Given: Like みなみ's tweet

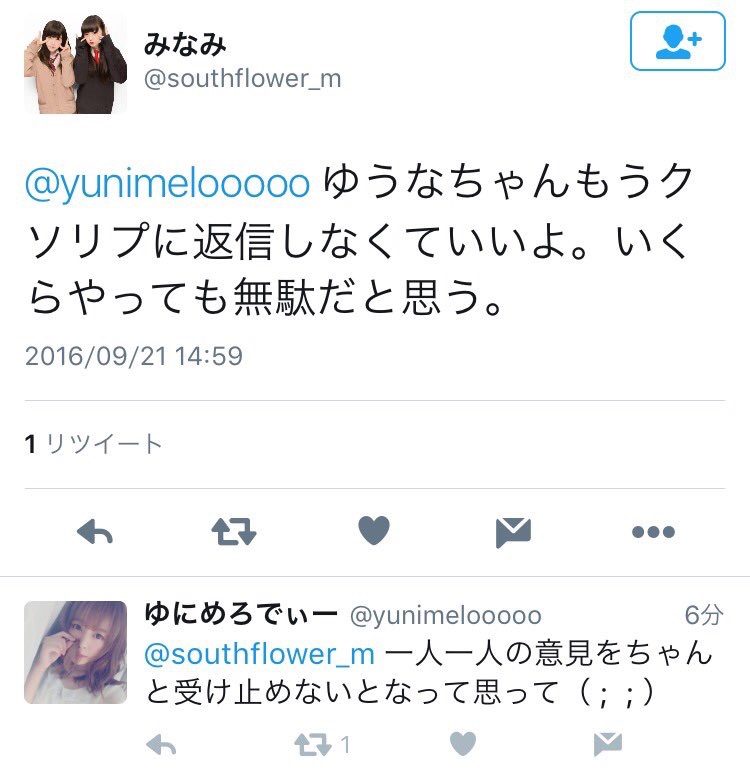Looking at the screenshot, I should 373,531.
